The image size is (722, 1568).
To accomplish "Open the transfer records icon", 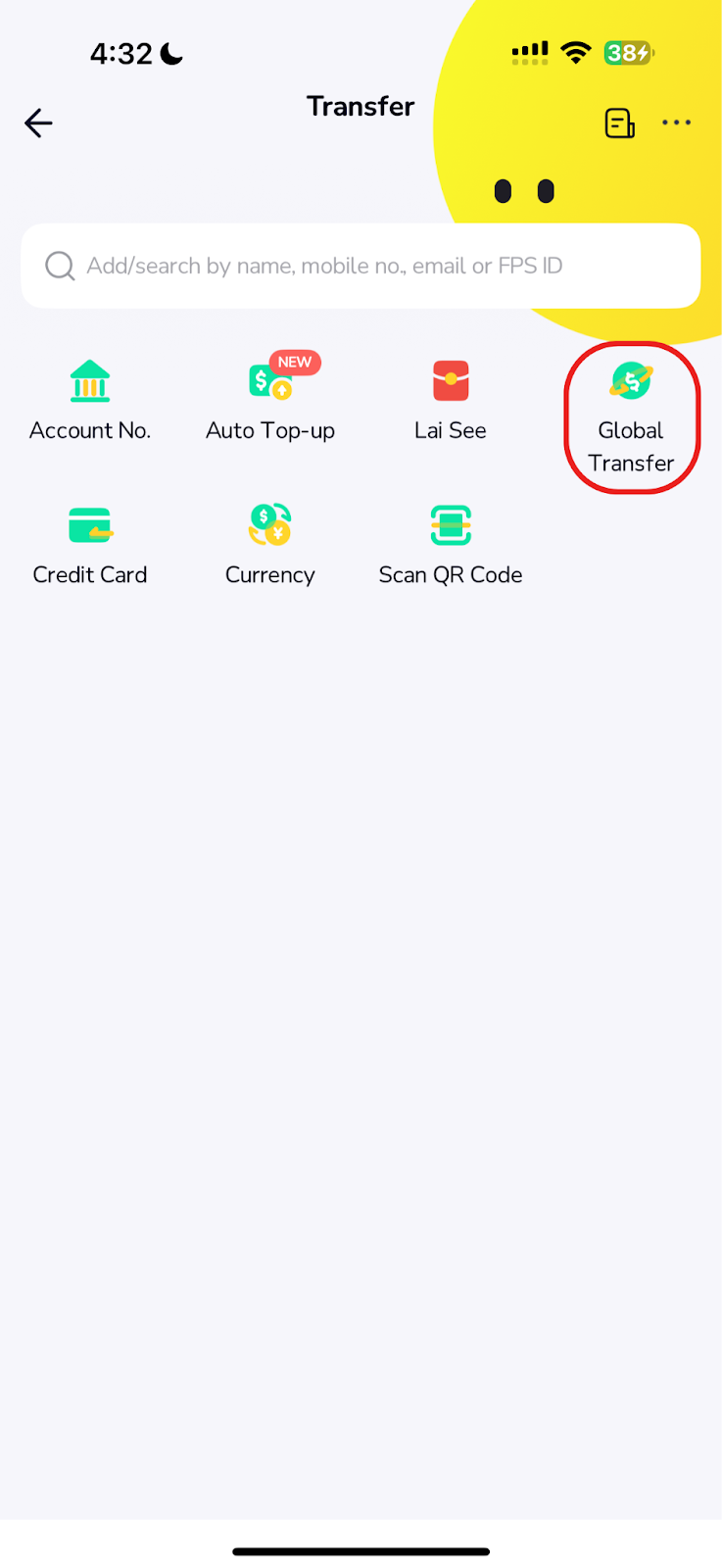I will (619, 123).
